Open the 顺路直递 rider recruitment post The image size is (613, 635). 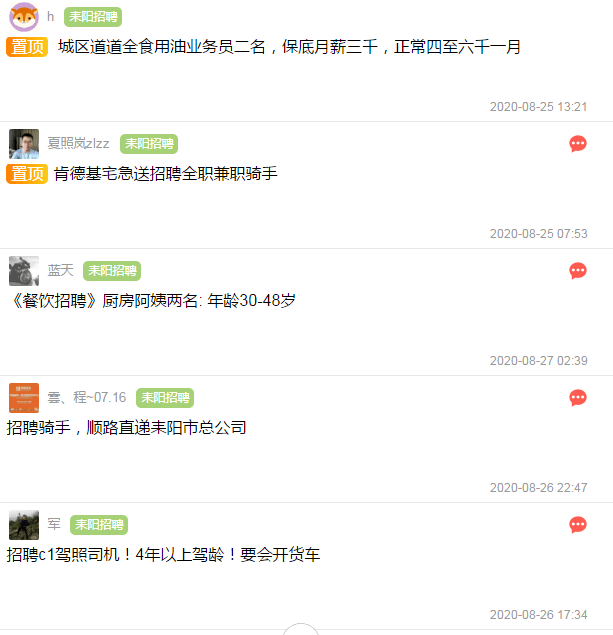[127, 428]
